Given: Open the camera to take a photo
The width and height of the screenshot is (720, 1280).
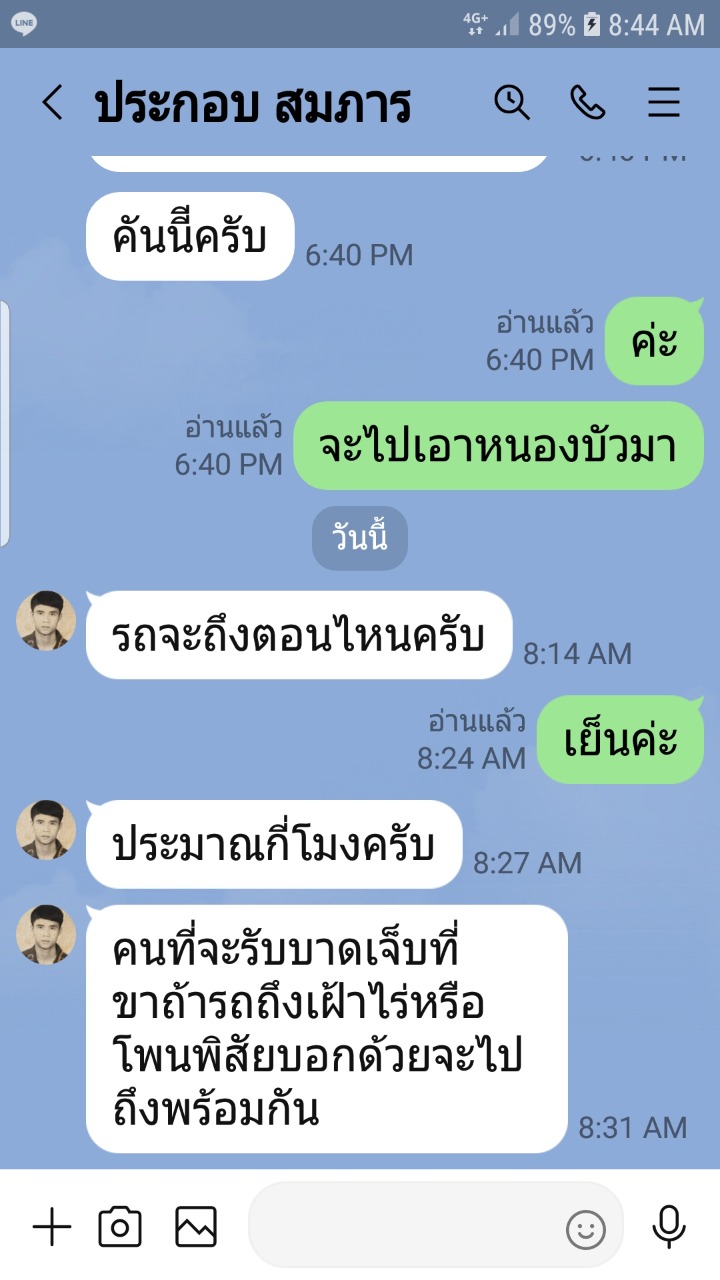Looking at the screenshot, I should 120,1226.
